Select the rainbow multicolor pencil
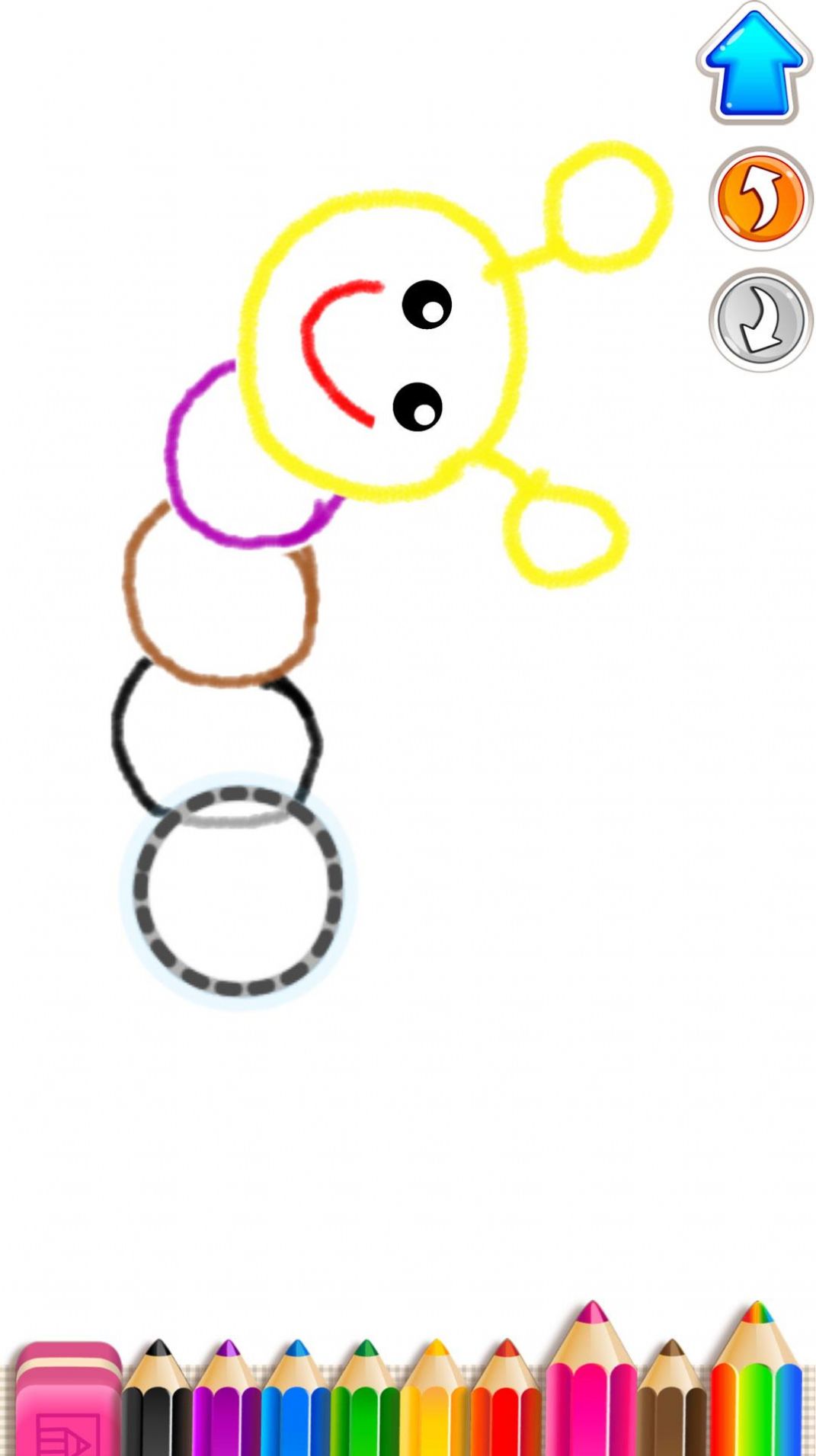816x1456 pixels. pyautogui.click(x=756, y=1394)
